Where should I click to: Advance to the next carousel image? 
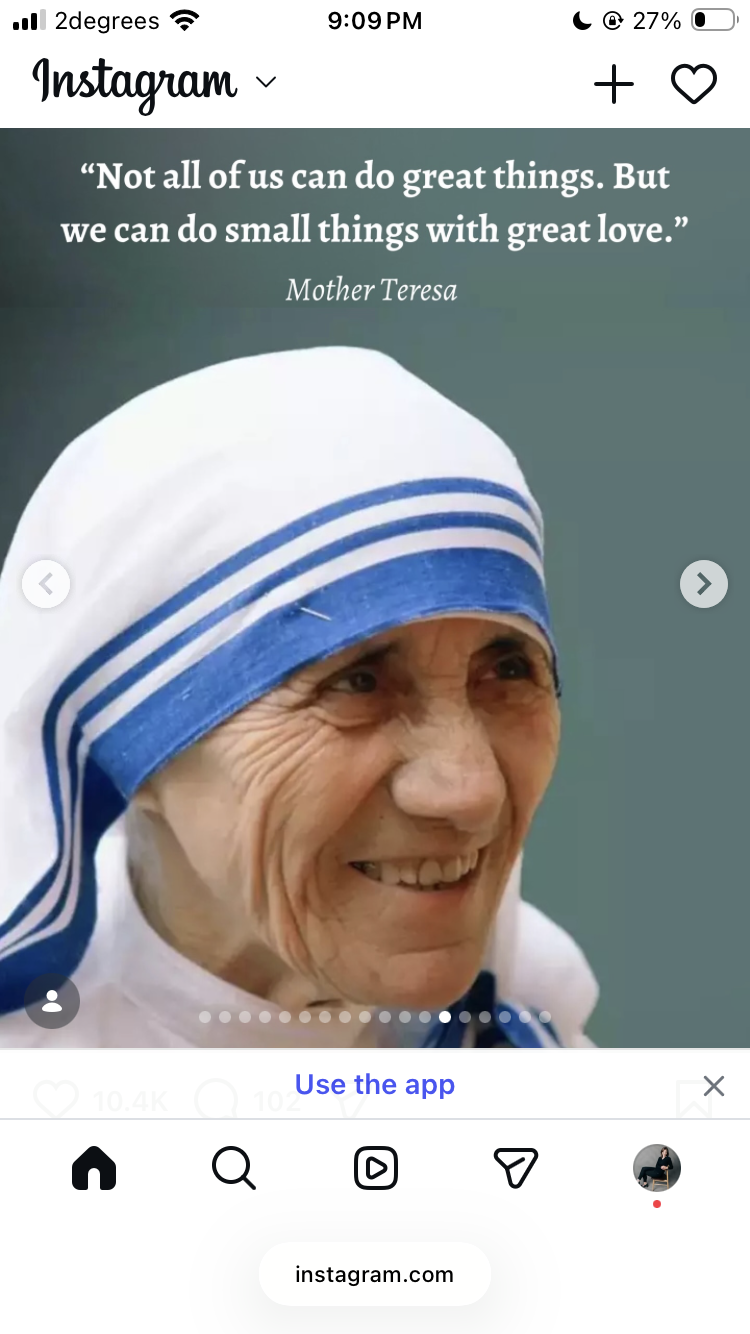point(704,583)
